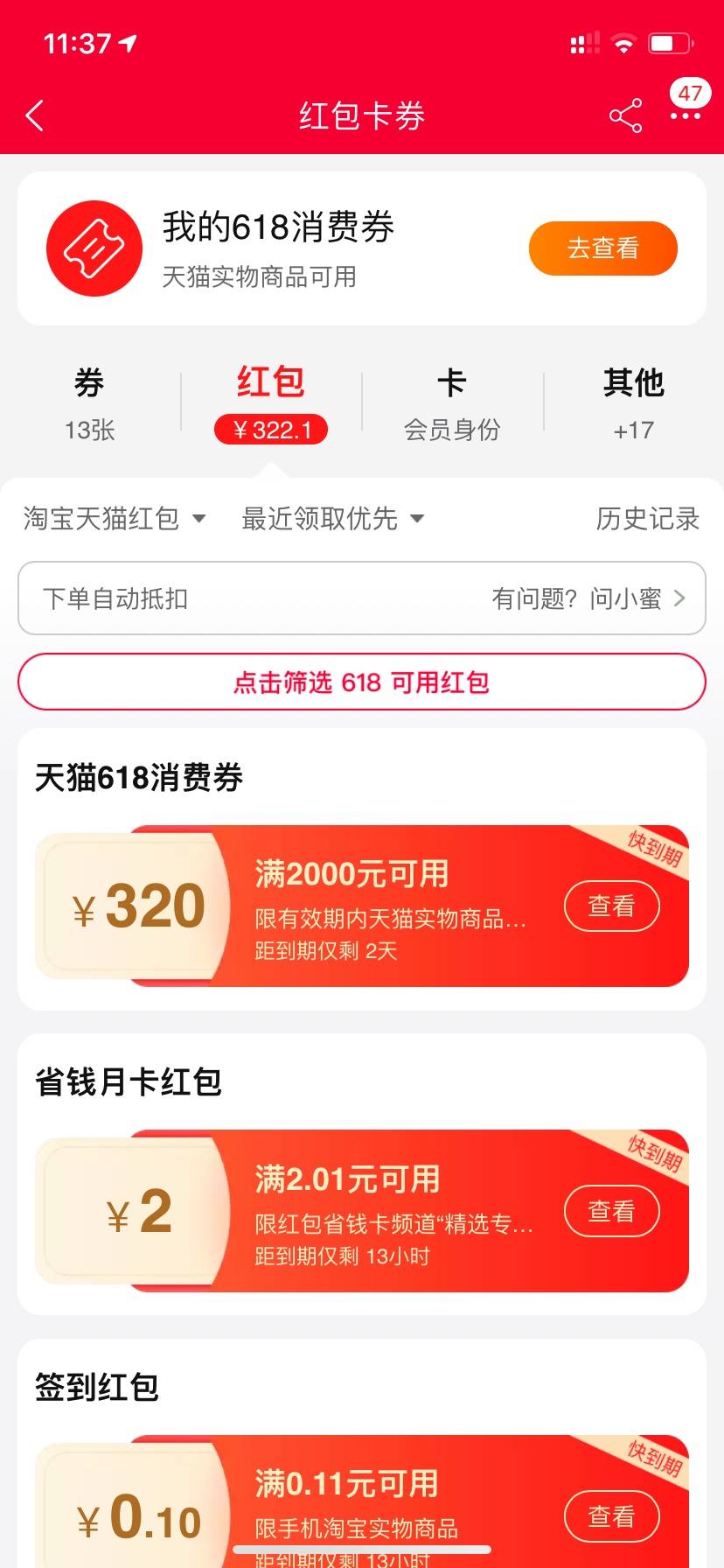The height and width of the screenshot is (1568, 724).
Task: Select the 红包 tab
Action: point(271,403)
